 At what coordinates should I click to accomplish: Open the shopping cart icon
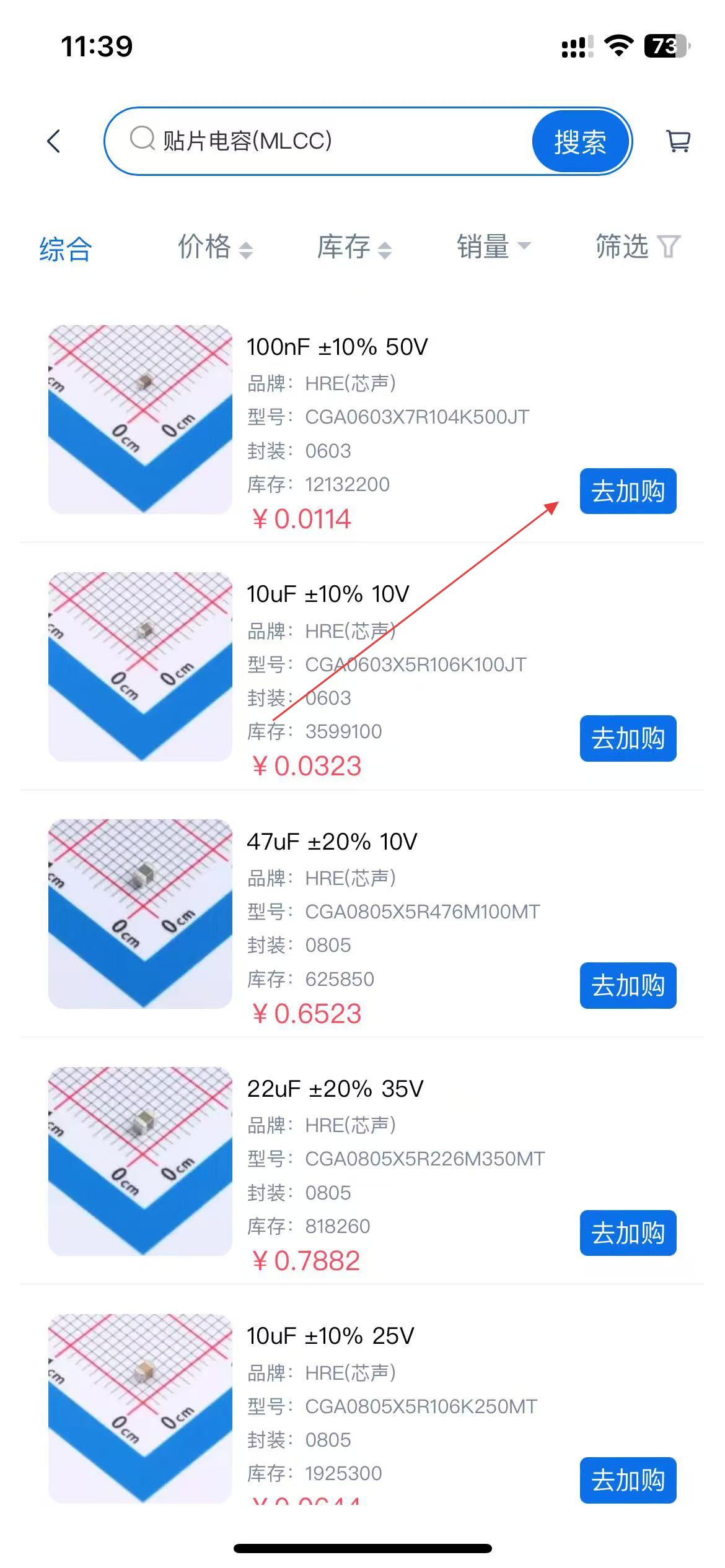point(678,141)
